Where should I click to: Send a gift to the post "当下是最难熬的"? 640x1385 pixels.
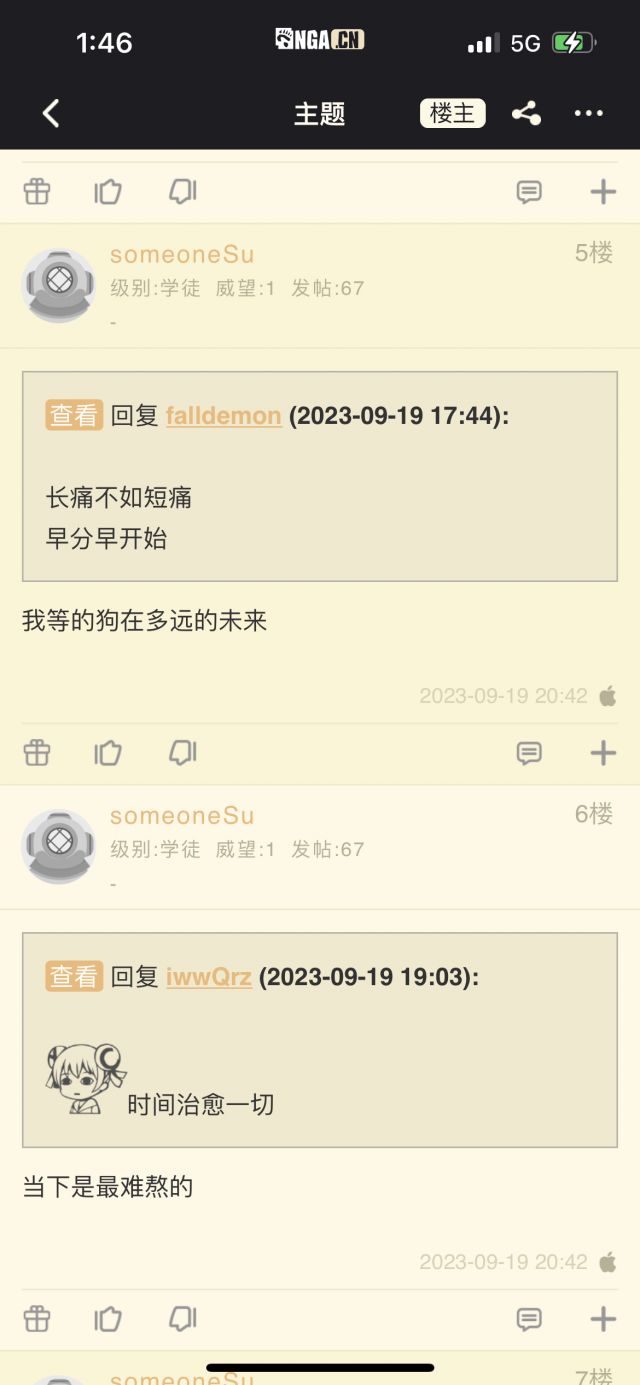37,1319
